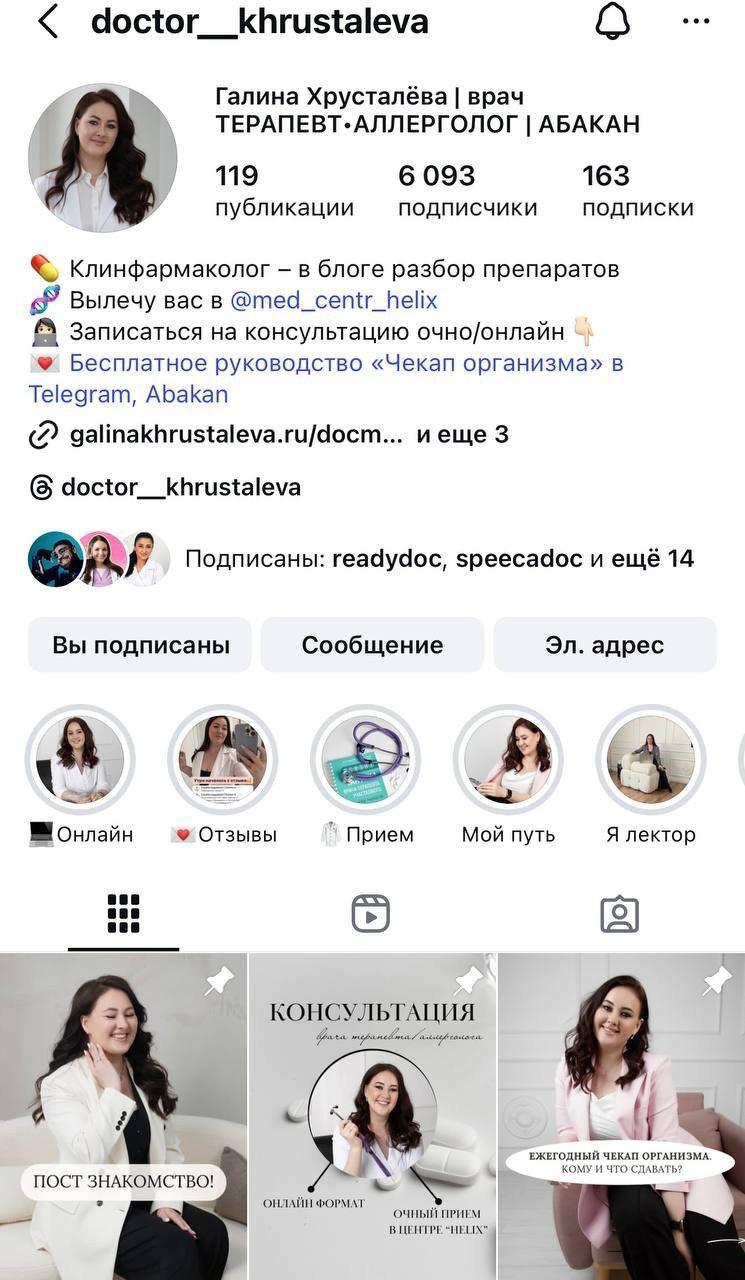Go back using the top arrow
Screen dimensions: 745x1280
(x=47, y=22)
